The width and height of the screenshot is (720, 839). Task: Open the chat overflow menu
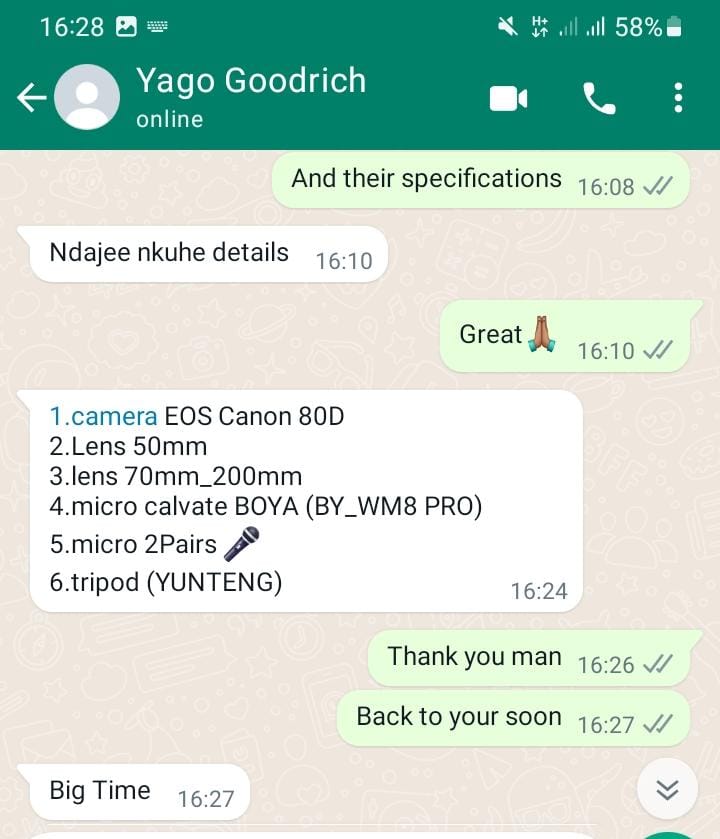click(x=678, y=98)
